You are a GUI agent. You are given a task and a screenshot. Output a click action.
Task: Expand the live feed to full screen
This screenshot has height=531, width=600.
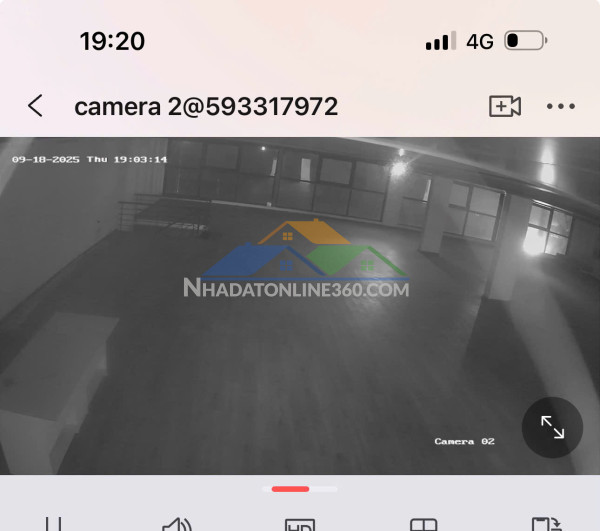click(x=552, y=428)
